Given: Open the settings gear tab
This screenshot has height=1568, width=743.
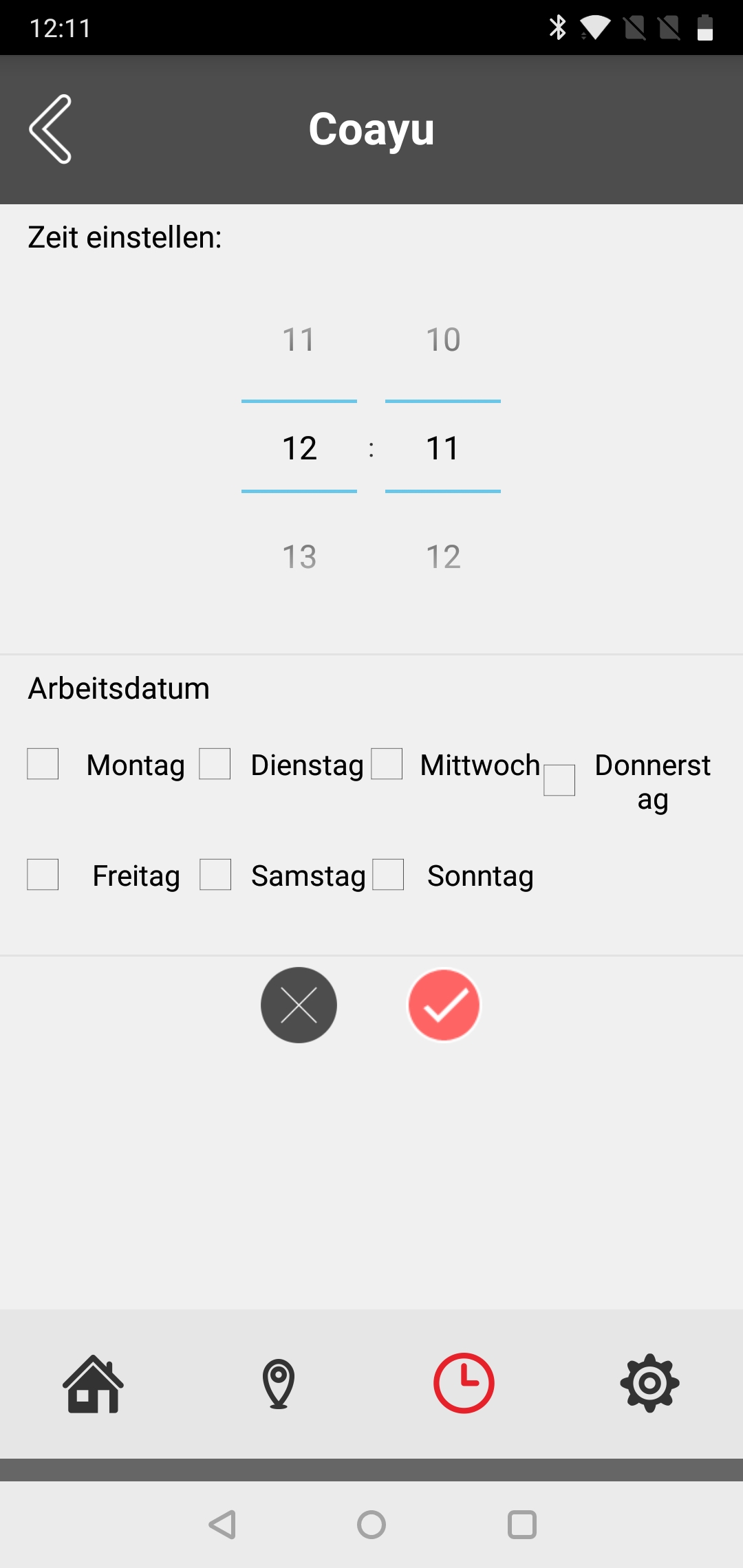Looking at the screenshot, I should point(649,1384).
